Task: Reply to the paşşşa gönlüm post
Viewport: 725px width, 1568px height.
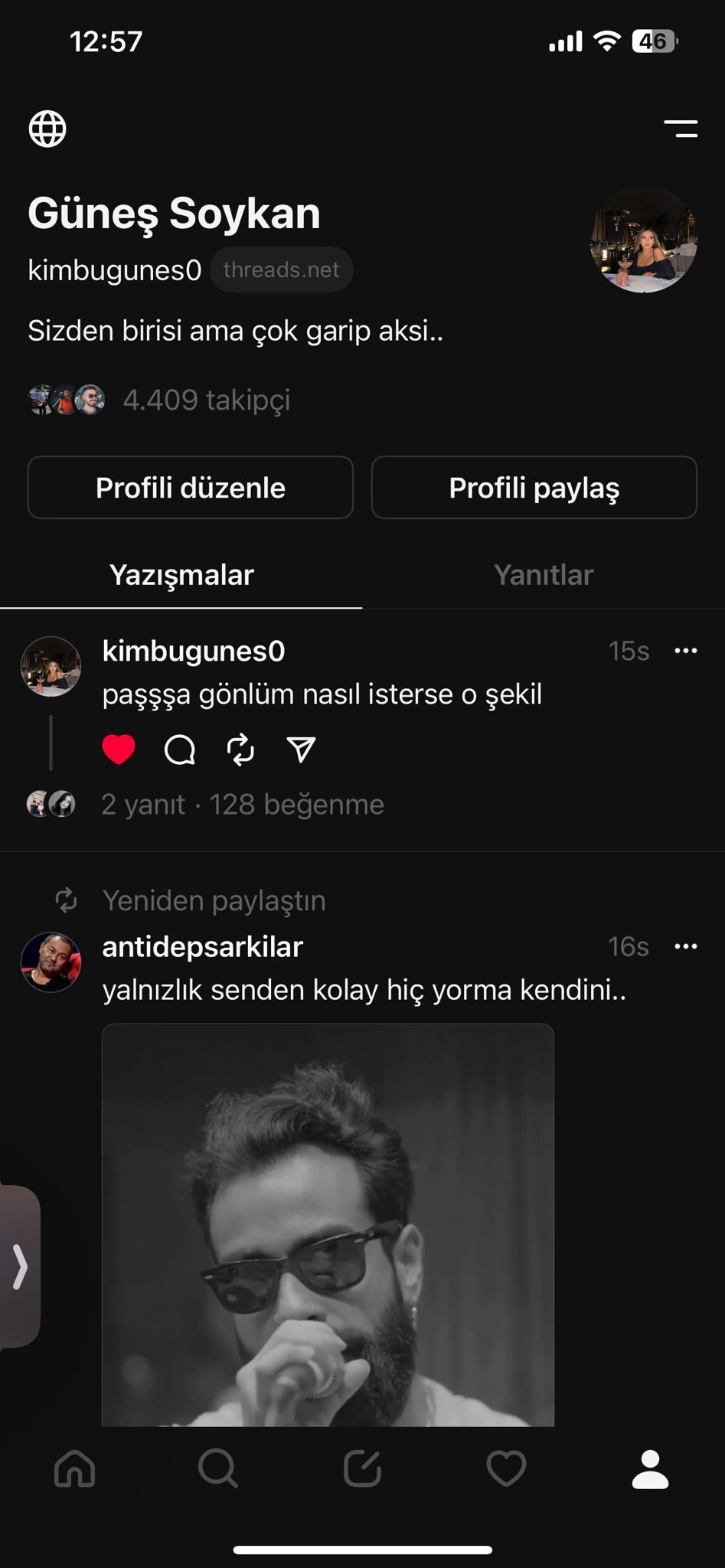Action: pyautogui.click(x=180, y=750)
